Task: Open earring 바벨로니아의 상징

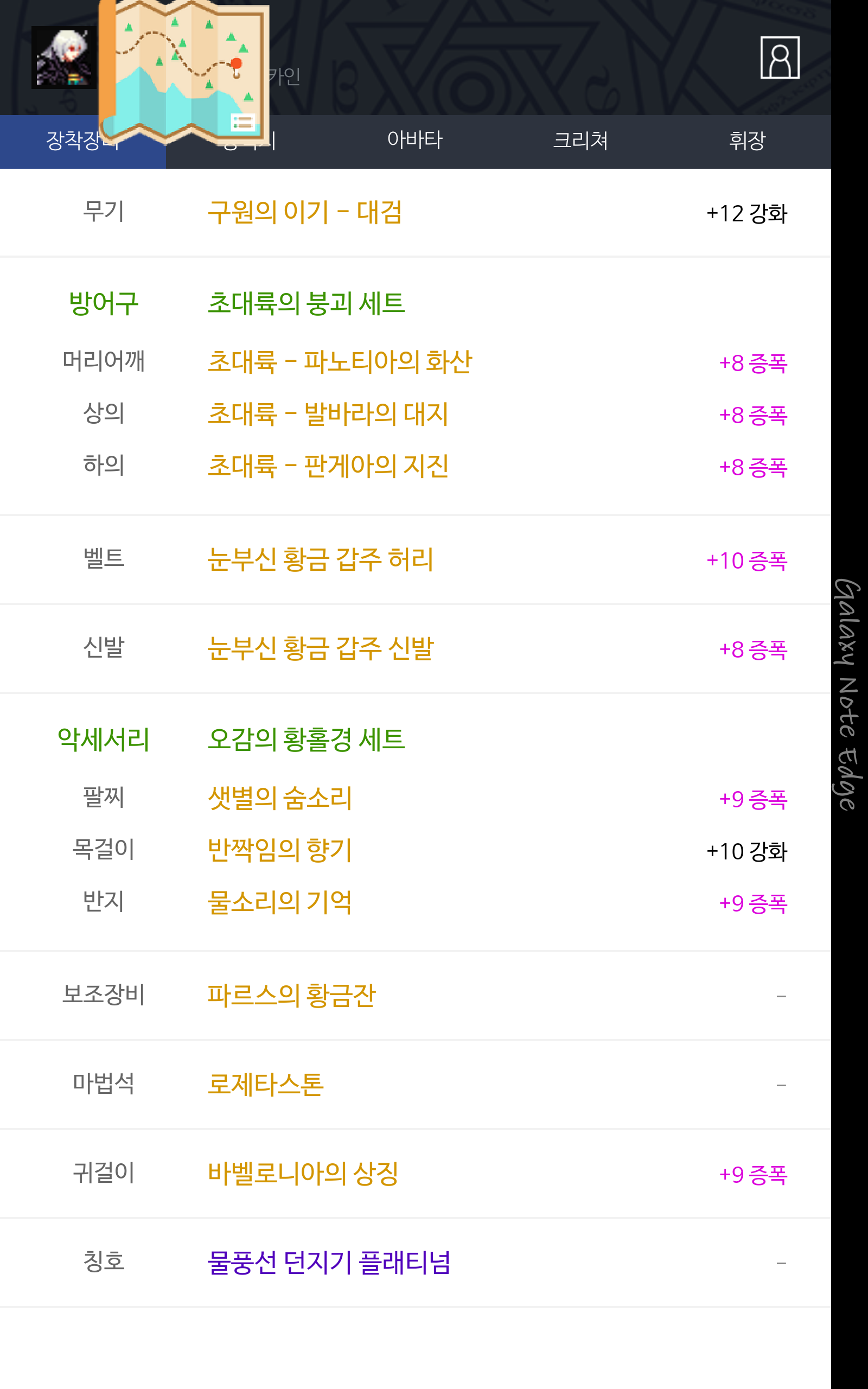Action: point(303,1173)
